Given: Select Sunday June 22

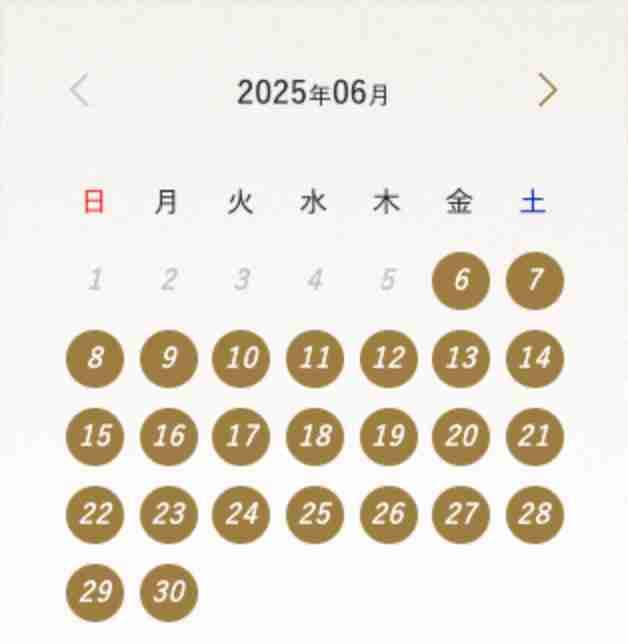Looking at the screenshot, I should [x=95, y=514].
